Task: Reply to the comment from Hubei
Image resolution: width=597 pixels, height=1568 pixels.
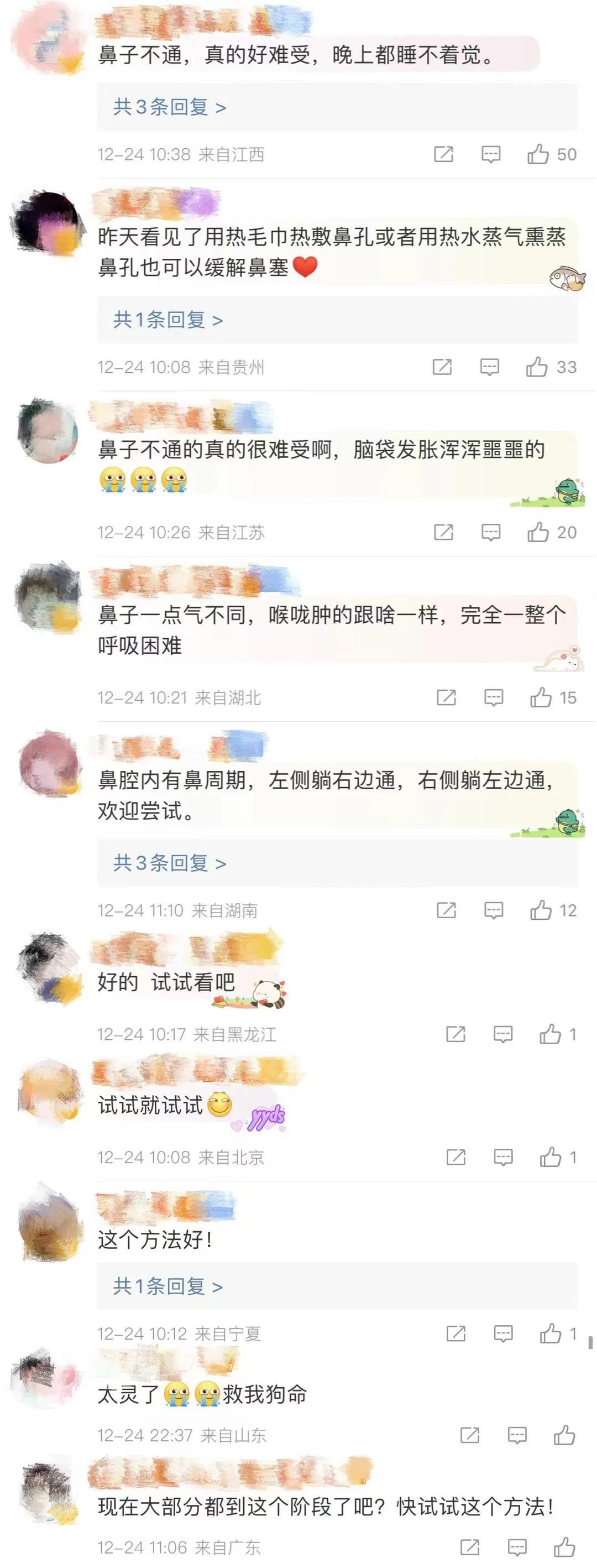Action: pyautogui.click(x=493, y=697)
